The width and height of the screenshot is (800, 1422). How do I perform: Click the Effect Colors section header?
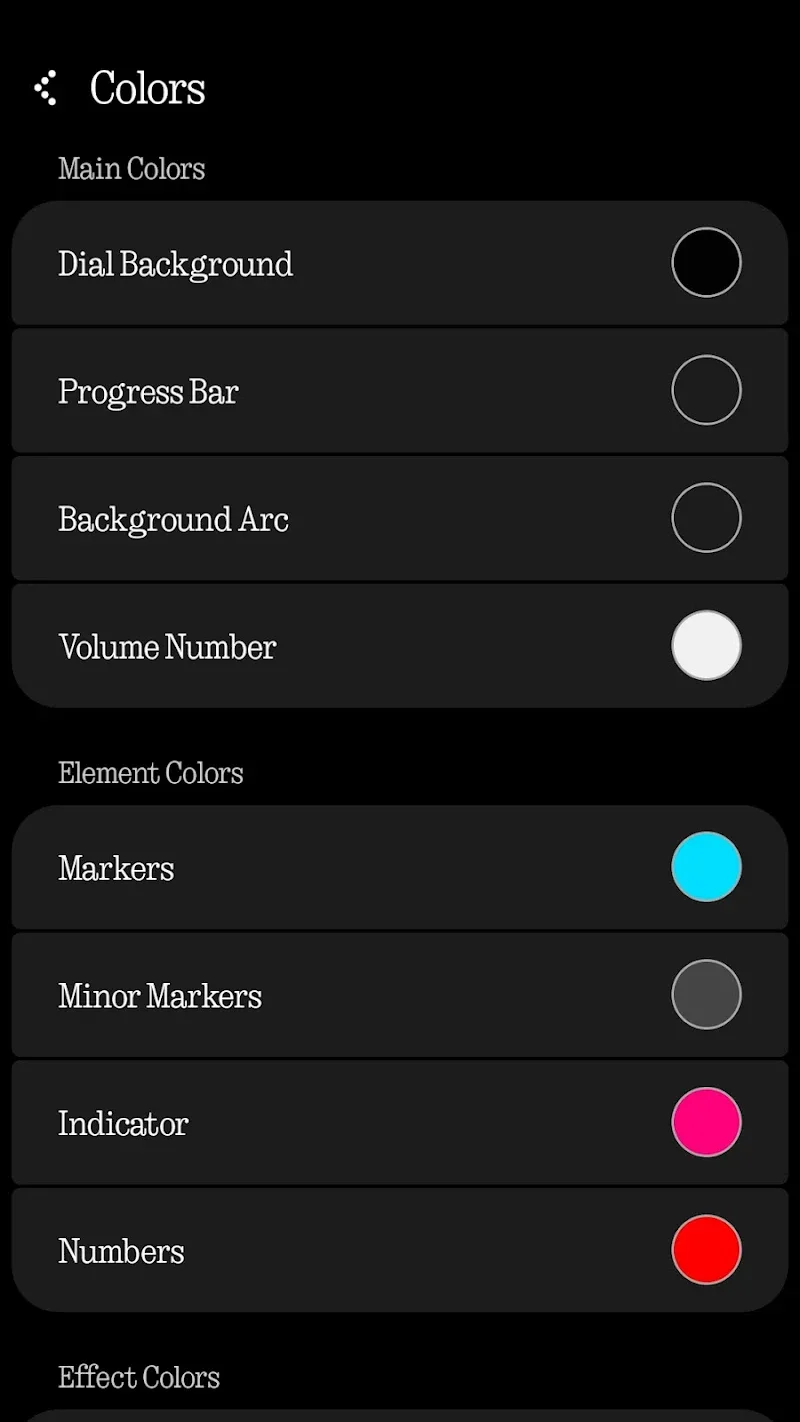pyautogui.click(x=139, y=1377)
